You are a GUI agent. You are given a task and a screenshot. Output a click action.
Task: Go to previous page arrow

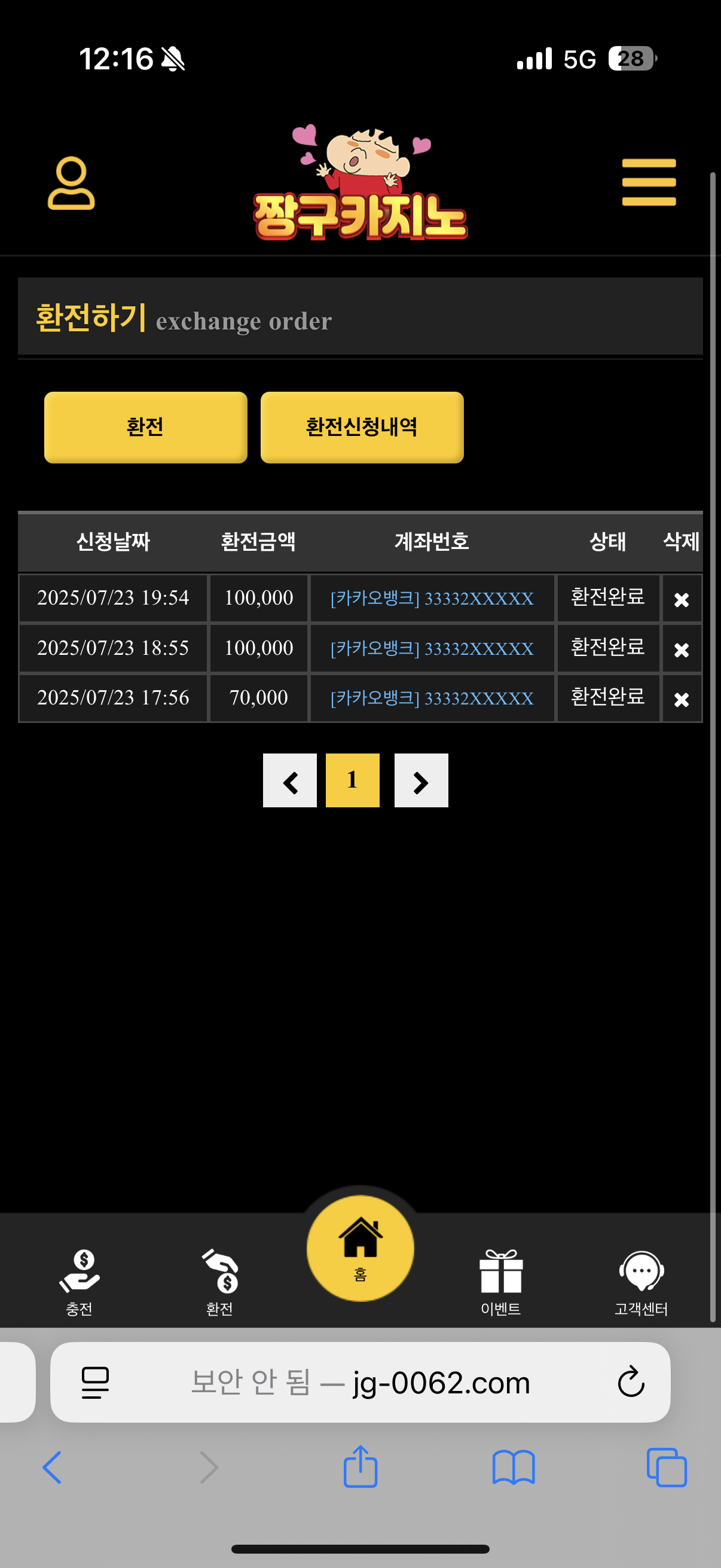click(289, 780)
